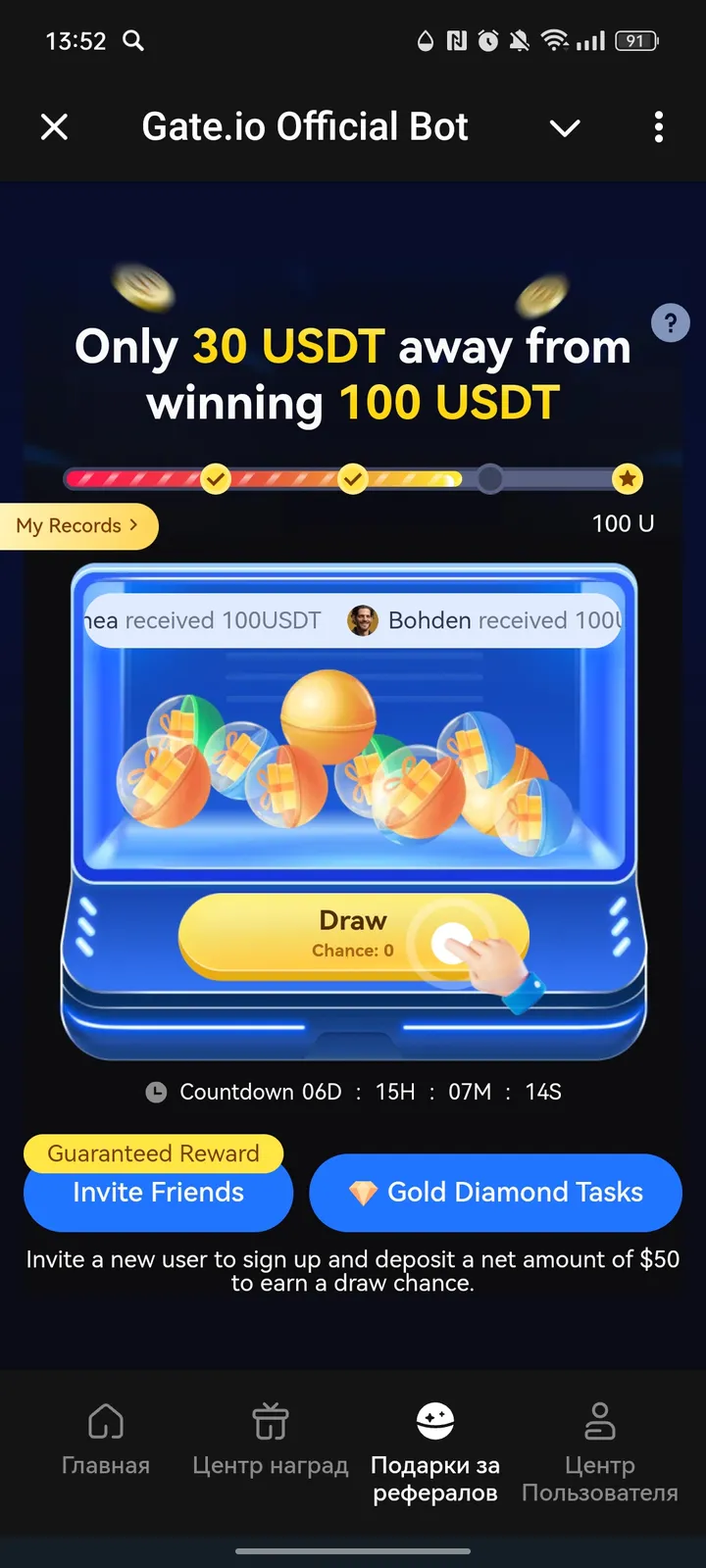Open the three-dot overflow menu
This screenshot has width=706, height=1568.
658,126
